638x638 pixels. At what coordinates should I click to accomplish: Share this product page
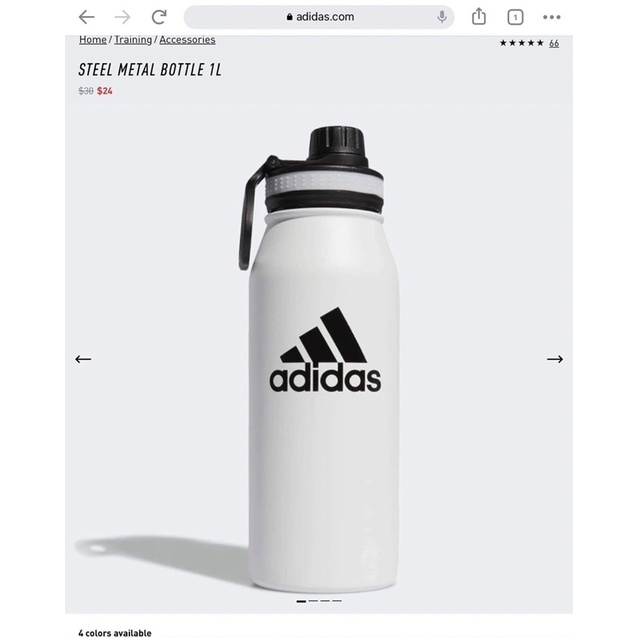(x=479, y=17)
